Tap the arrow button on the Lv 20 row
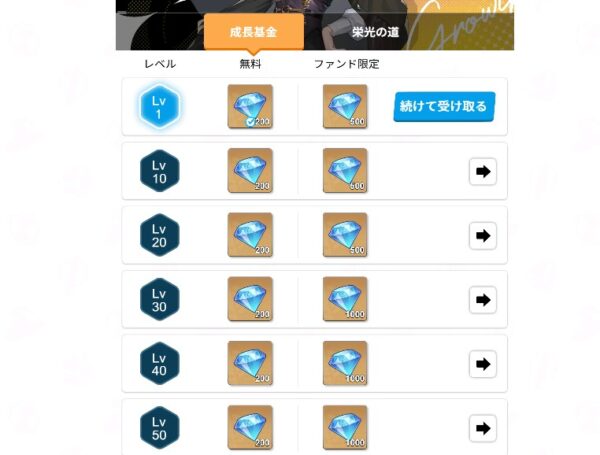The height and width of the screenshot is (455, 600). pyautogui.click(x=483, y=236)
